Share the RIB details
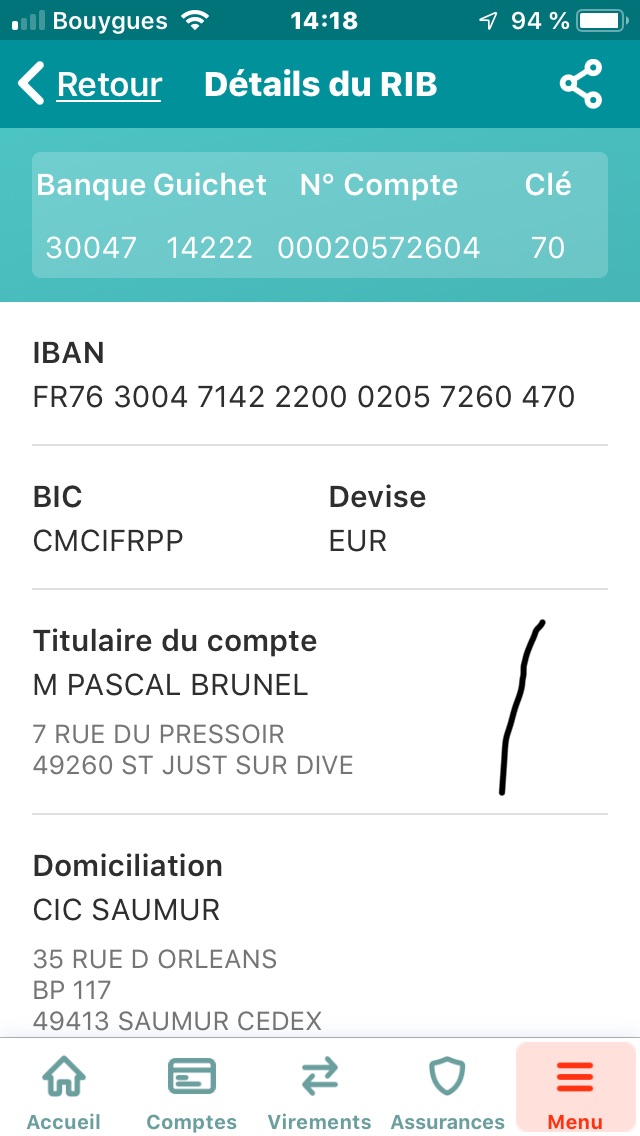Image resolution: width=640 pixels, height=1136 pixels. tap(581, 85)
